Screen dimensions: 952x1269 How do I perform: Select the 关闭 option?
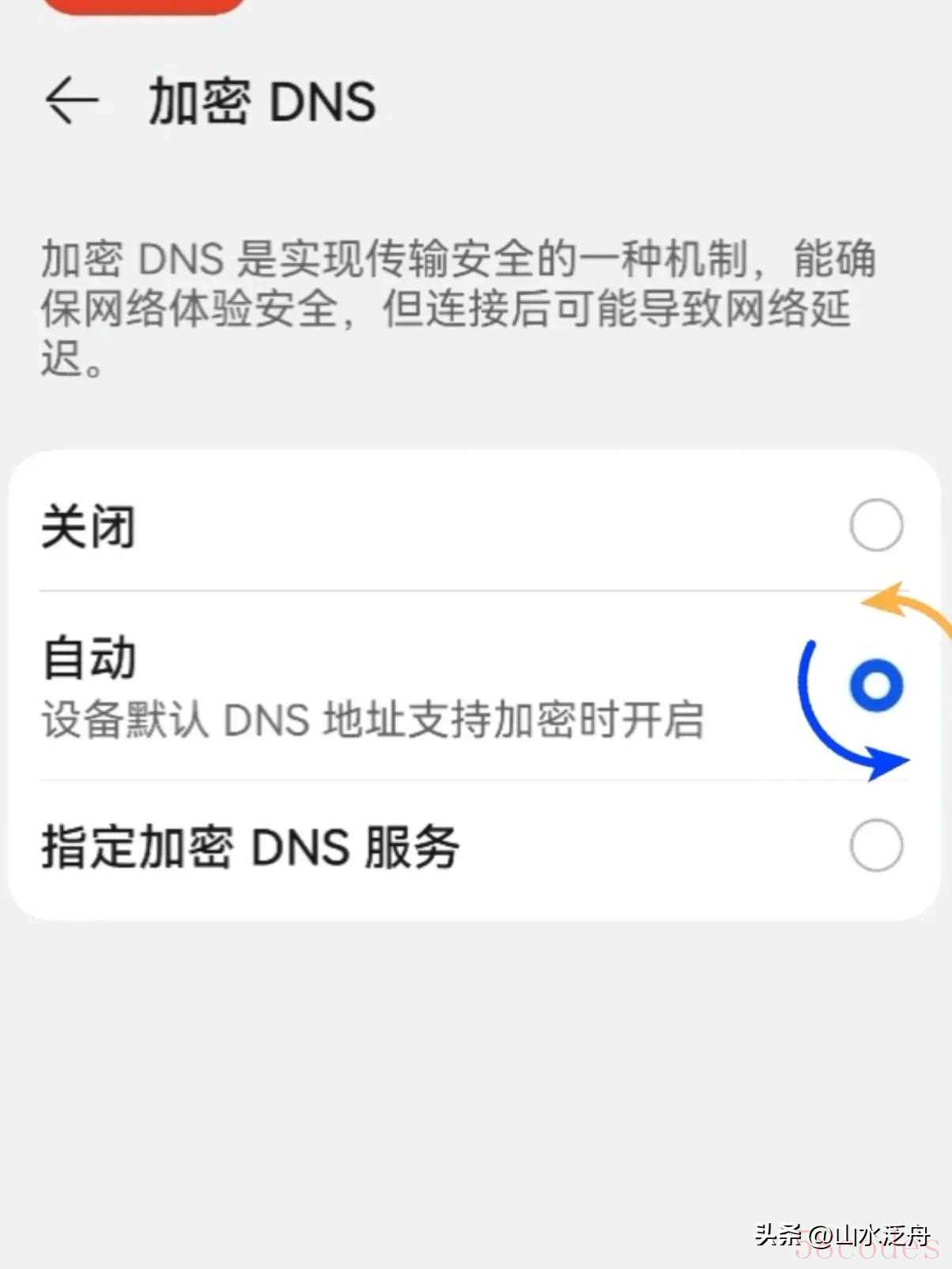click(x=875, y=525)
